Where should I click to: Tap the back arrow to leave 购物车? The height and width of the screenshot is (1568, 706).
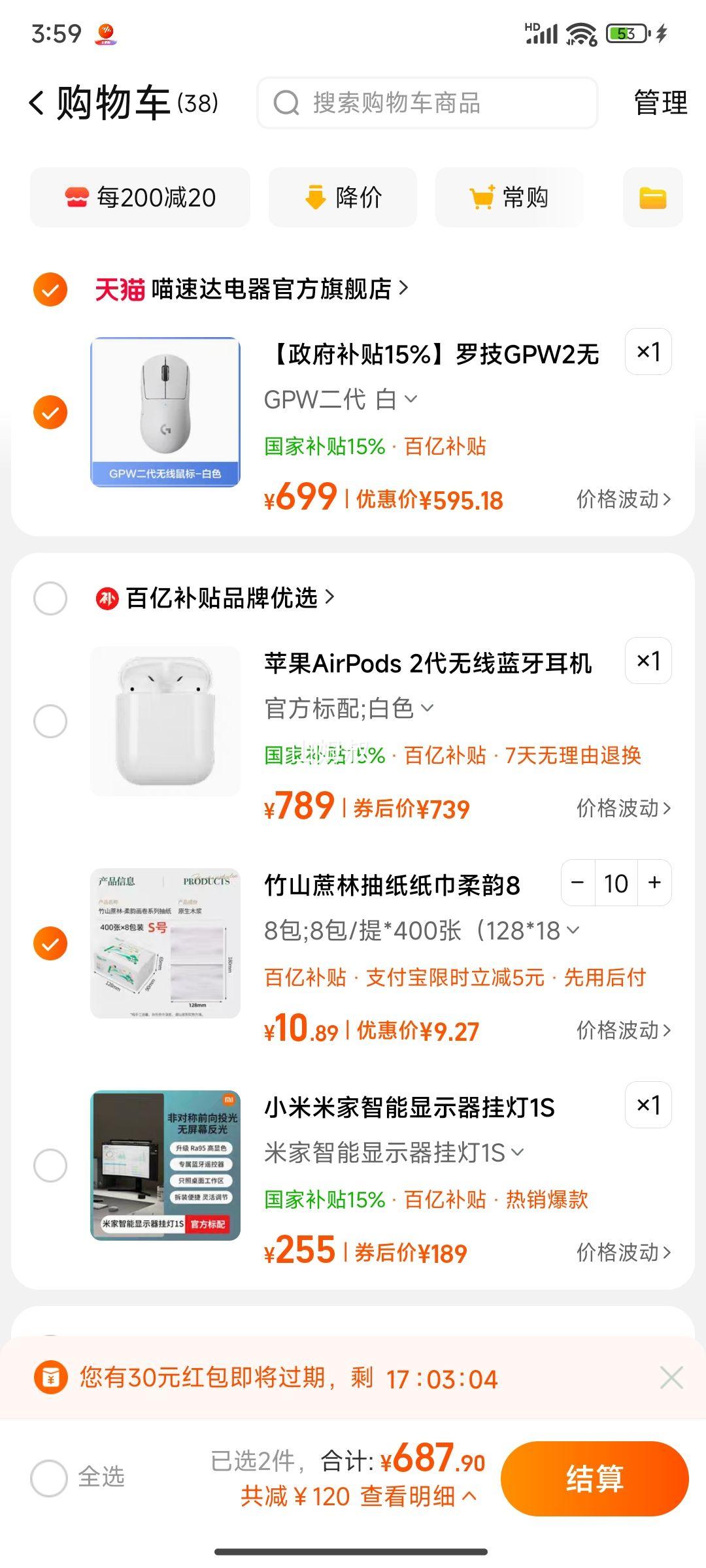(x=37, y=103)
